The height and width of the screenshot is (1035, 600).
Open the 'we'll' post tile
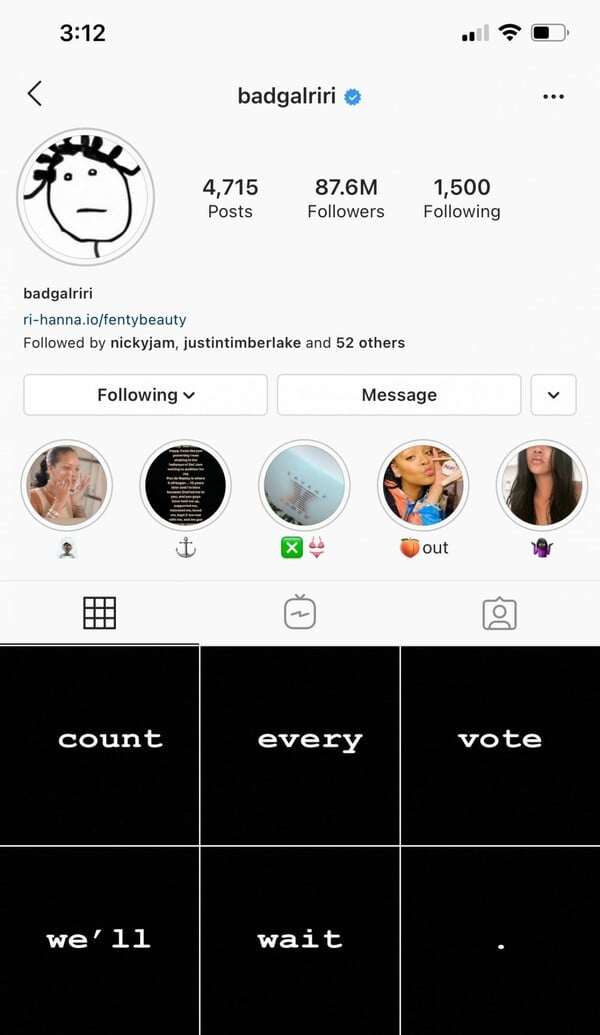pos(99,940)
